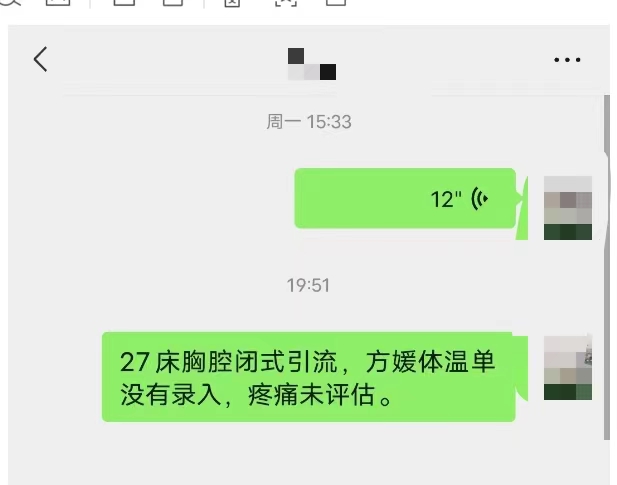Viewport: 617px width, 485px height.
Task: Open the three-dot chat options menu
Action: pos(567,61)
